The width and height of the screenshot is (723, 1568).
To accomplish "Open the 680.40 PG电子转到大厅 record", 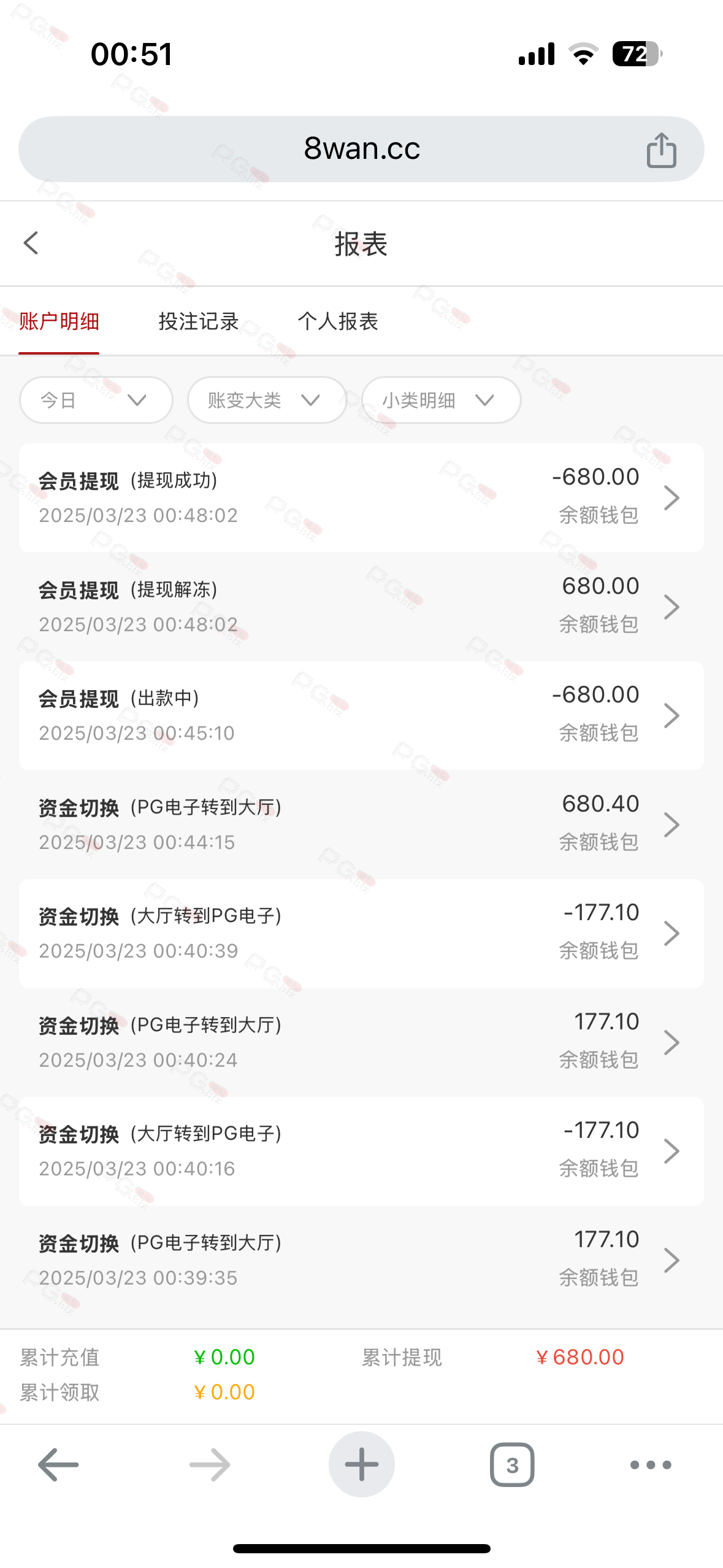I will 361,824.
